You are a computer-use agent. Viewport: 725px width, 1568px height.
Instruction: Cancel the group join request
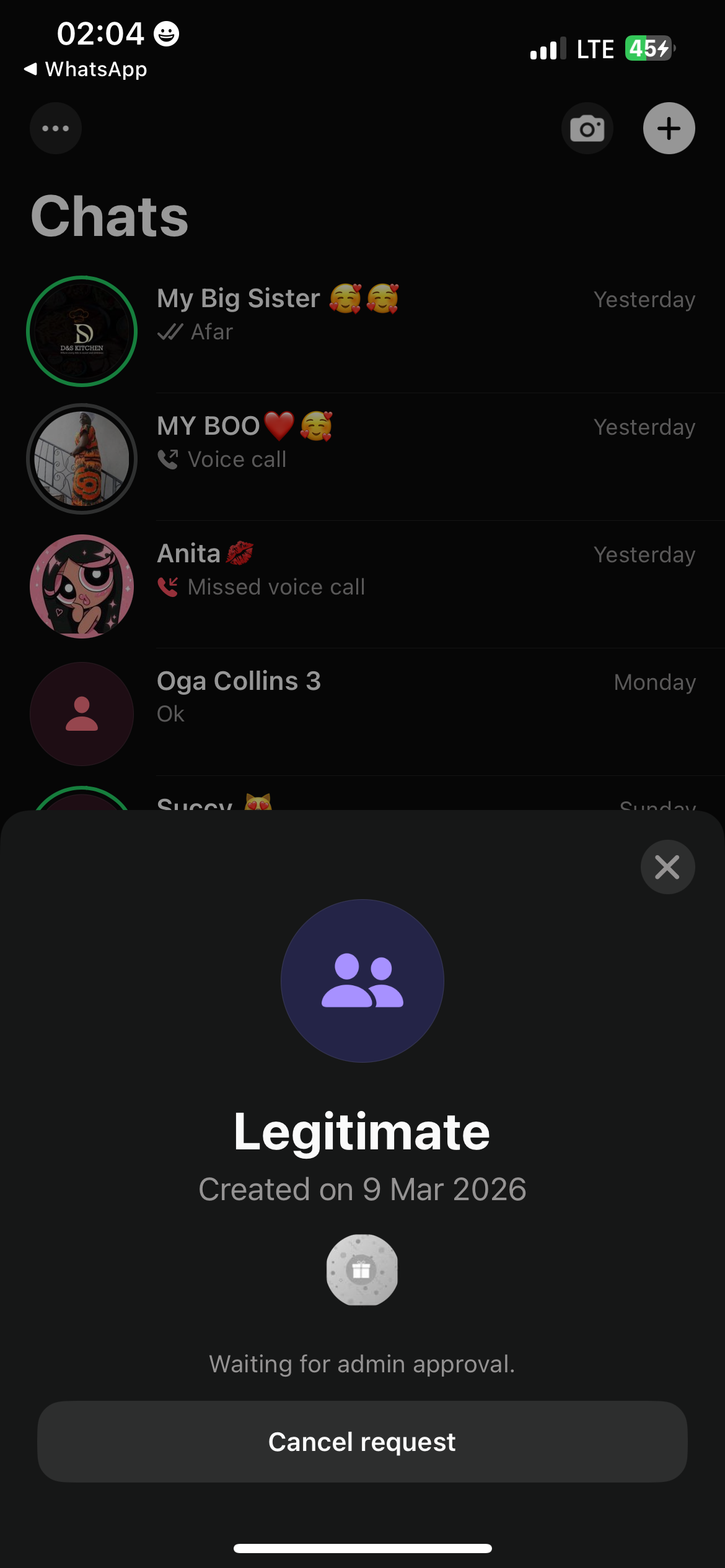tap(362, 1442)
